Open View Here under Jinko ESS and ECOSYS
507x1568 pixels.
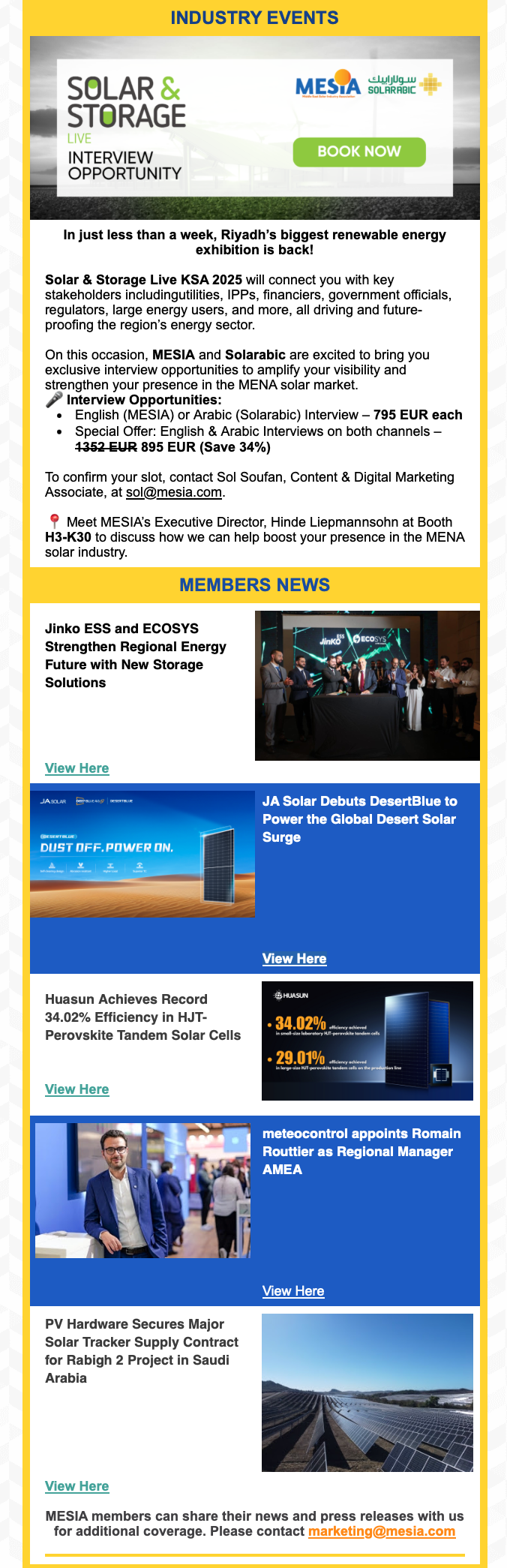tap(76, 768)
